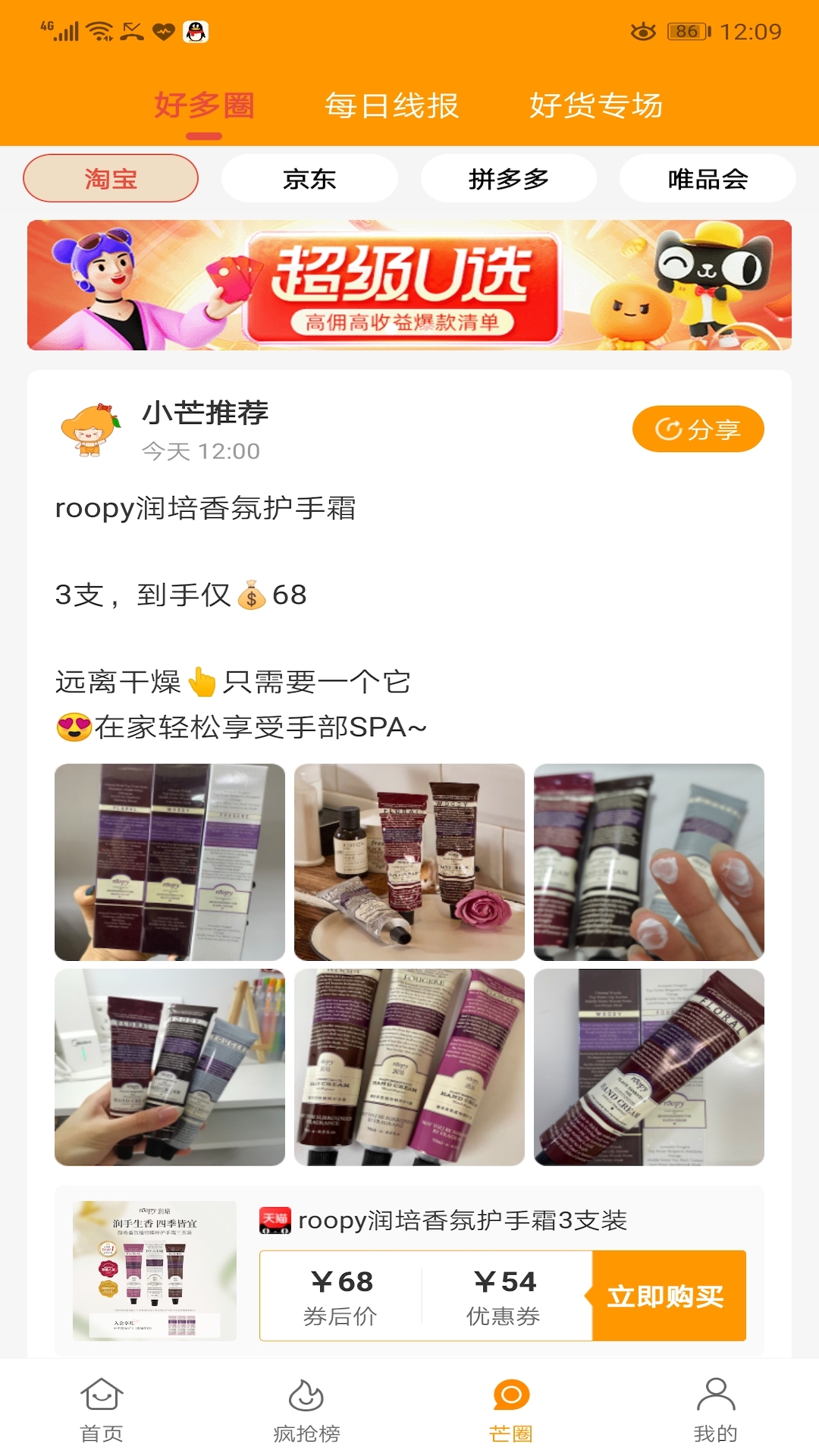View the photo of cream on fingers
This screenshot has width=819, height=1456.
pos(649,862)
